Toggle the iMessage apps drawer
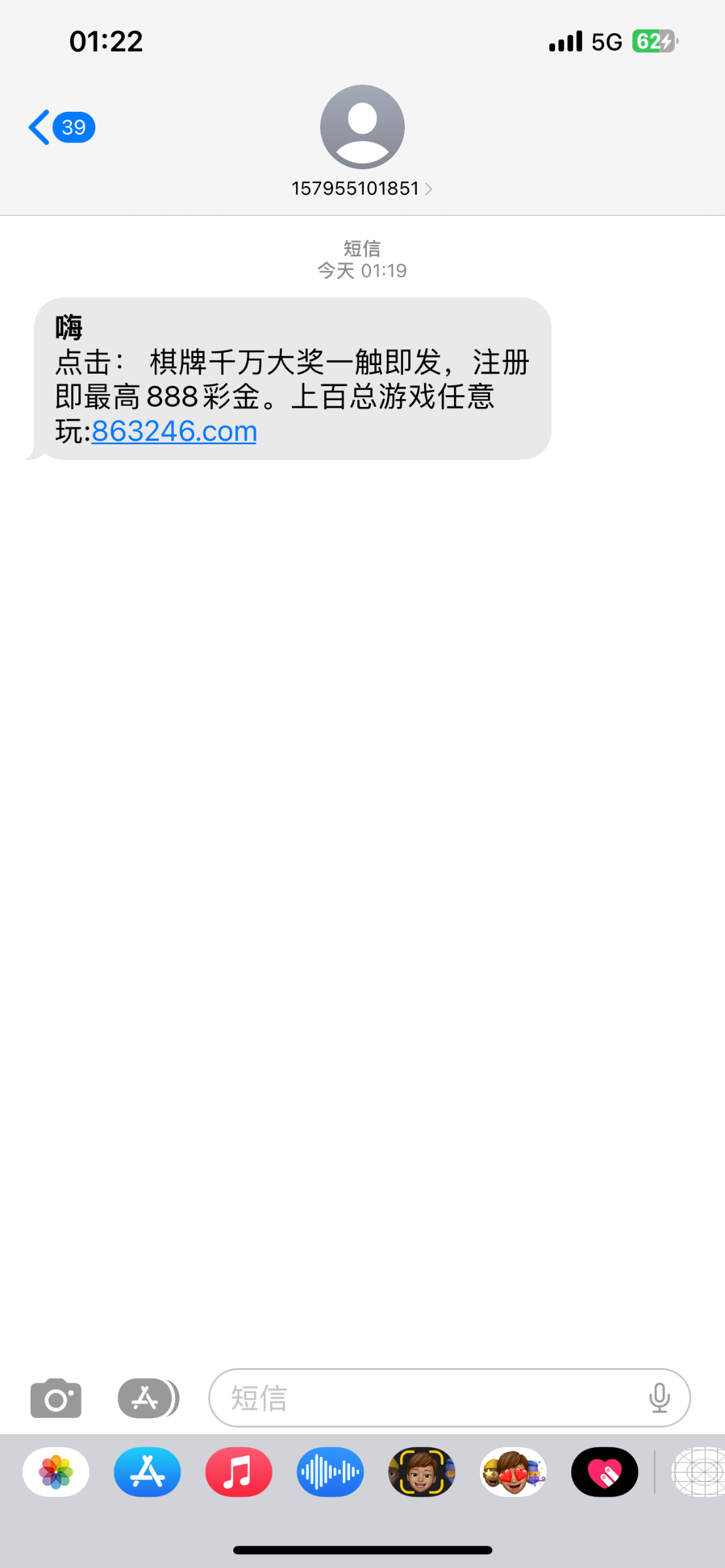 coord(148,1398)
